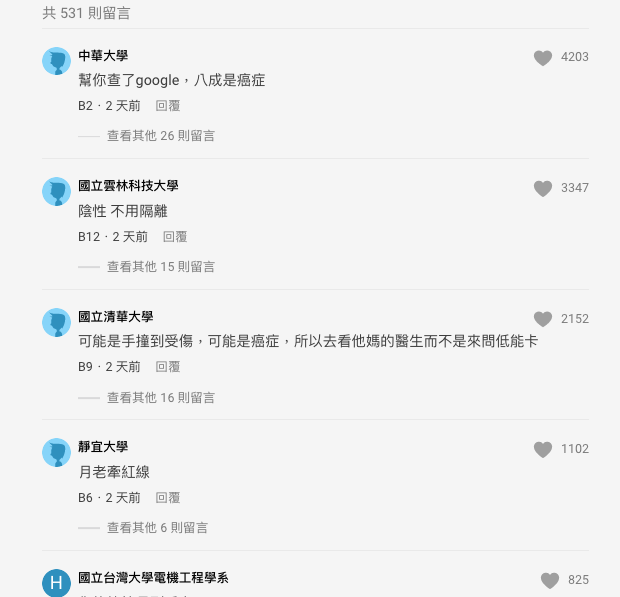Expand 查看其他 16 則留言 replies
620x597 pixels.
(x=160, y=398)
